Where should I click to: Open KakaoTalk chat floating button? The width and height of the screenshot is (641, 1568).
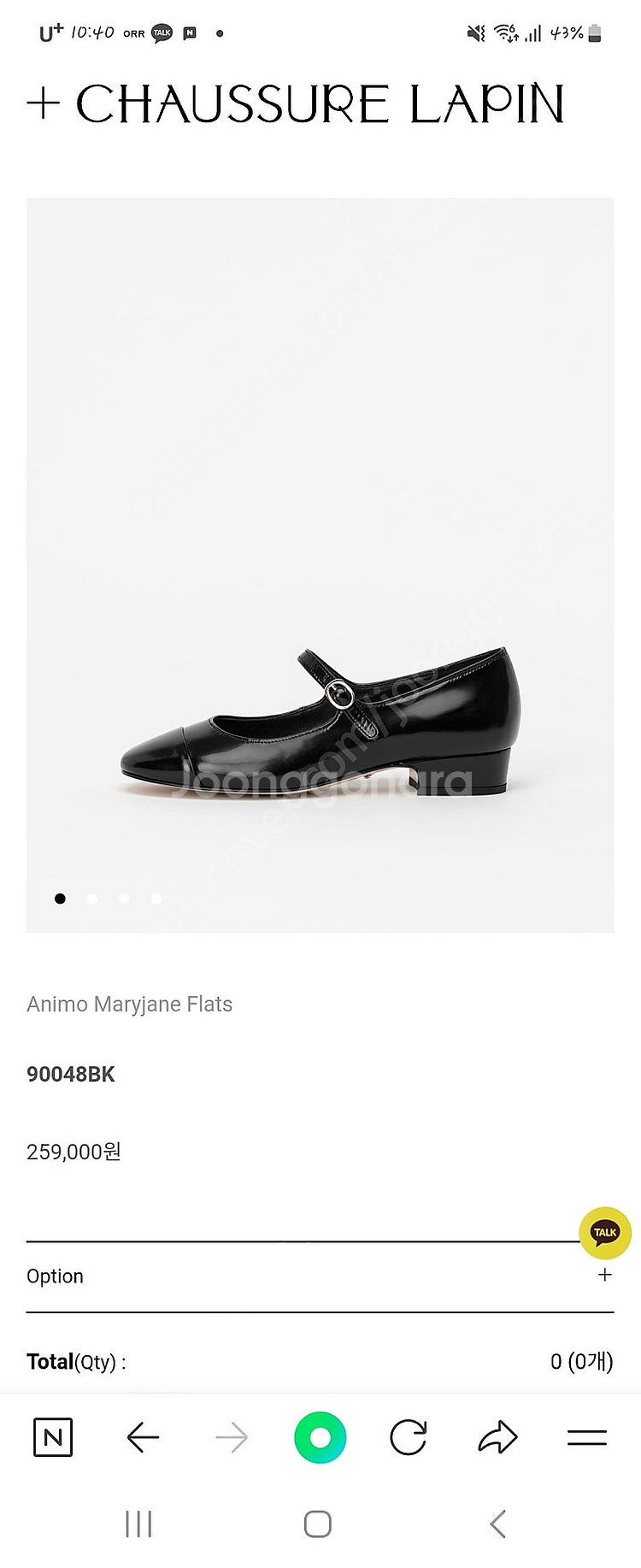605,1232
